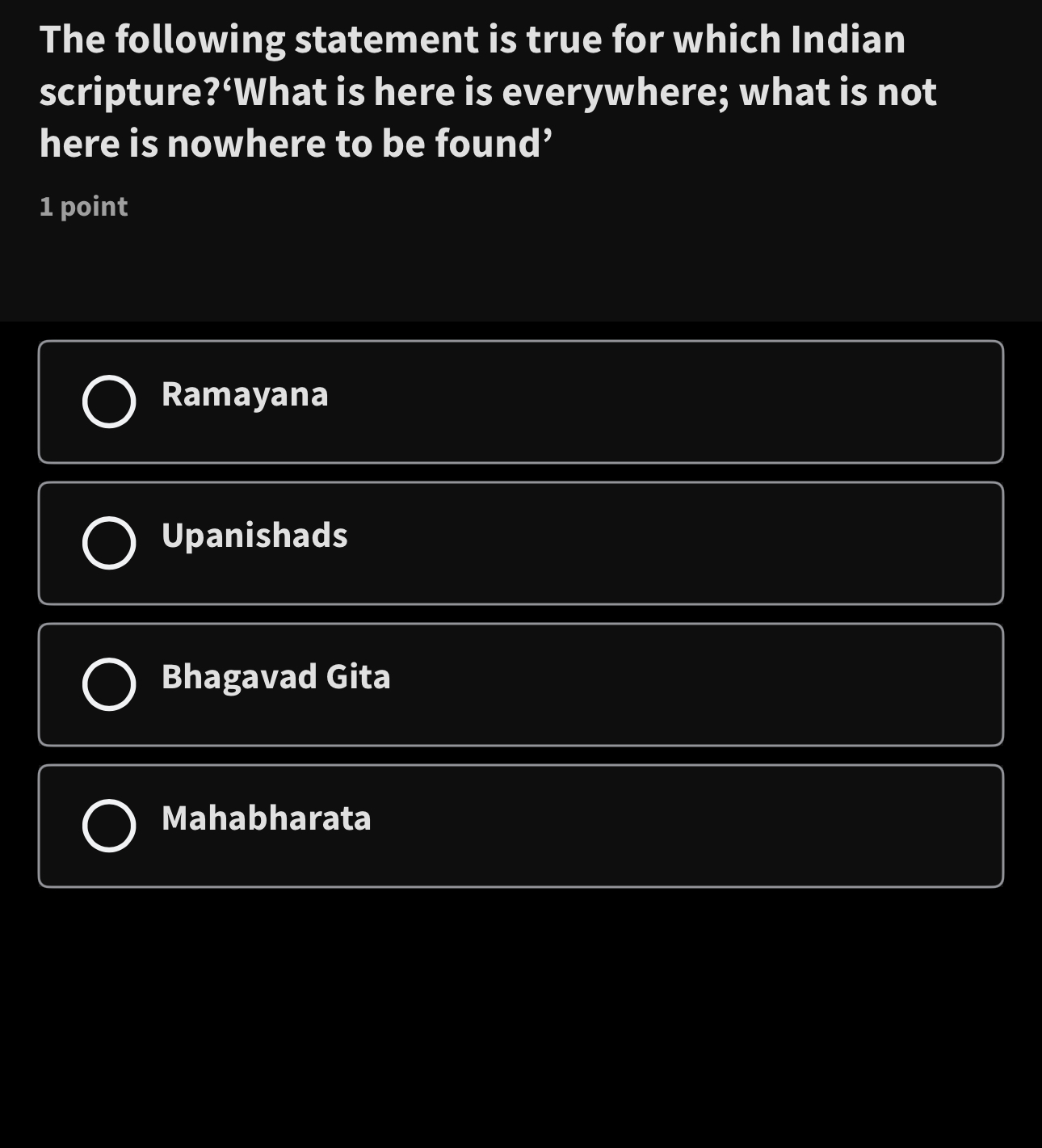Choose Upanishads as the answer
Image resolution: width=1042 pixels, height=1148 pixels.
coord(109,543)
